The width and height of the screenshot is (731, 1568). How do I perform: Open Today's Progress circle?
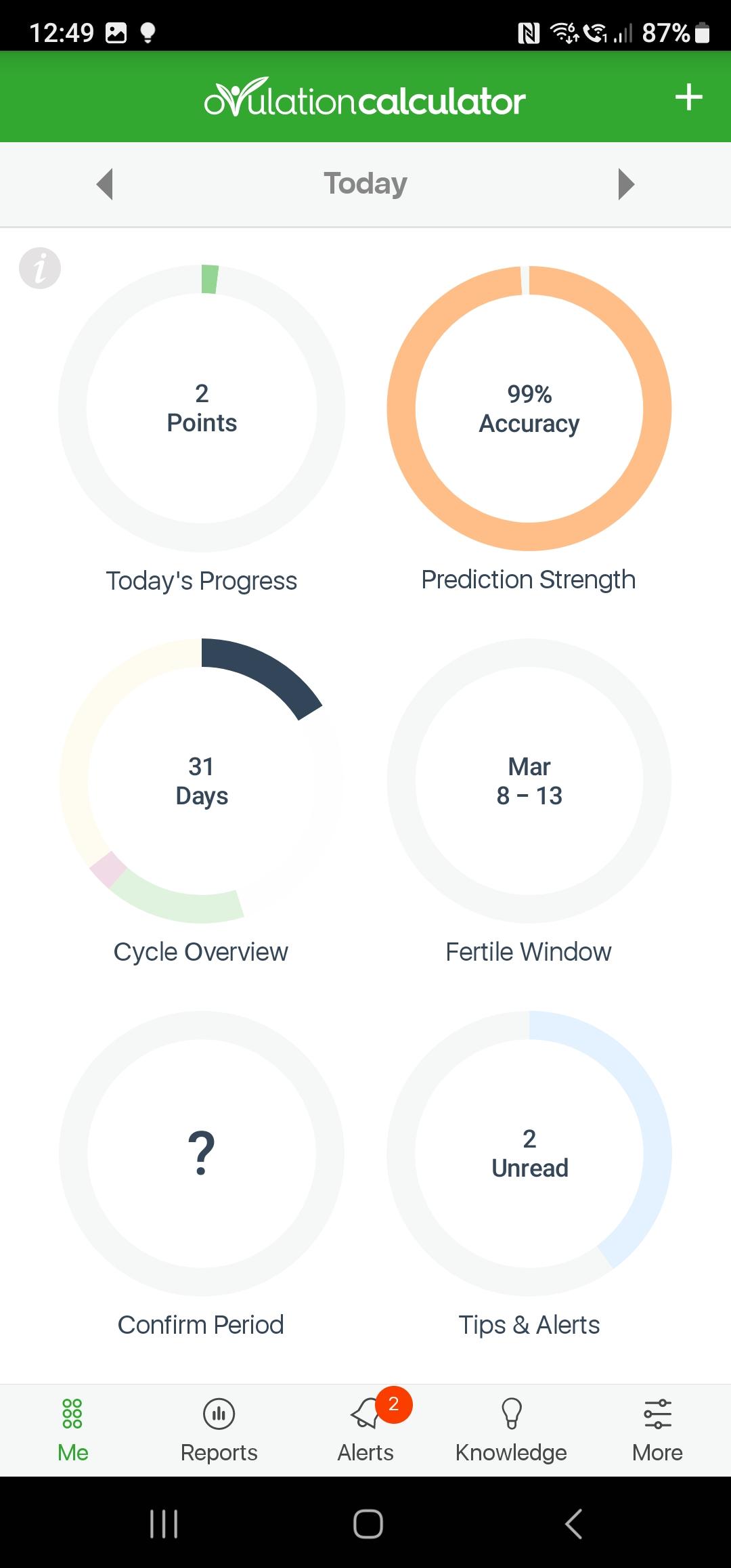[x=202, y=408]
